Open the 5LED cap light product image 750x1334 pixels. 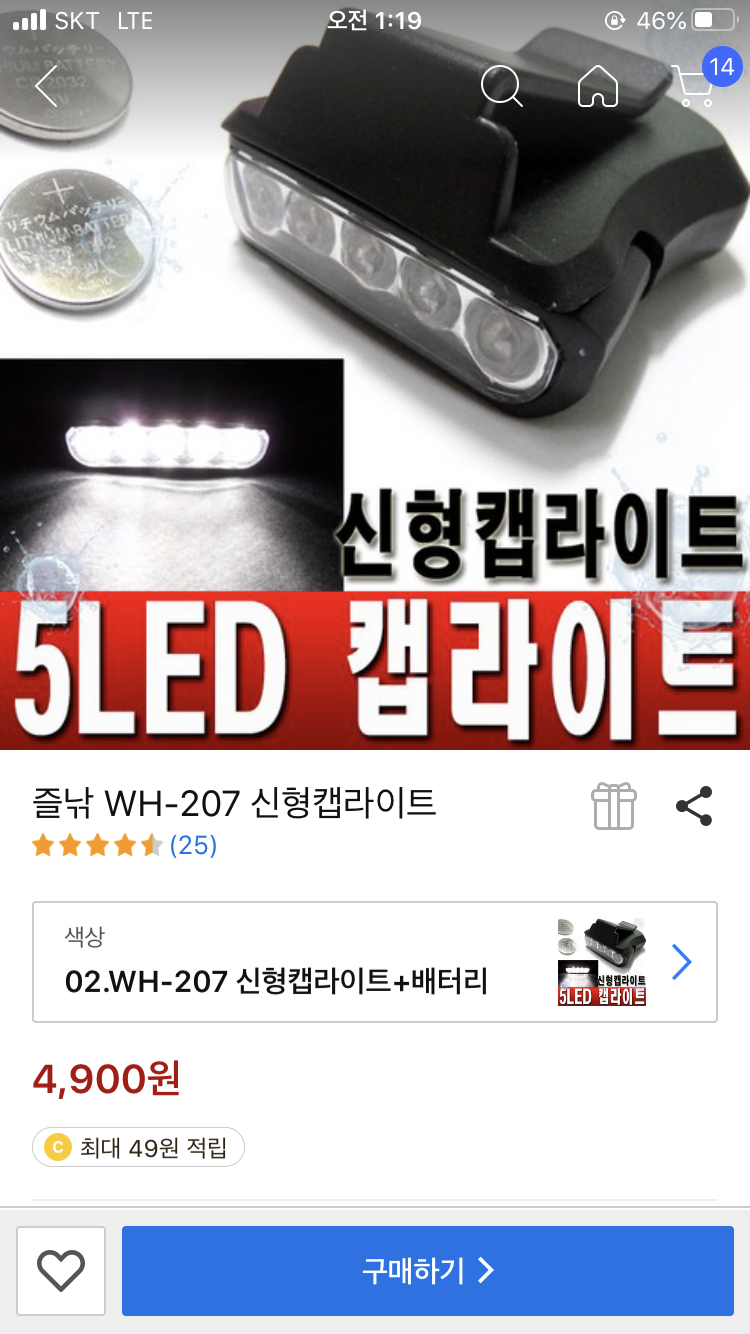click(x=375, y=400)
